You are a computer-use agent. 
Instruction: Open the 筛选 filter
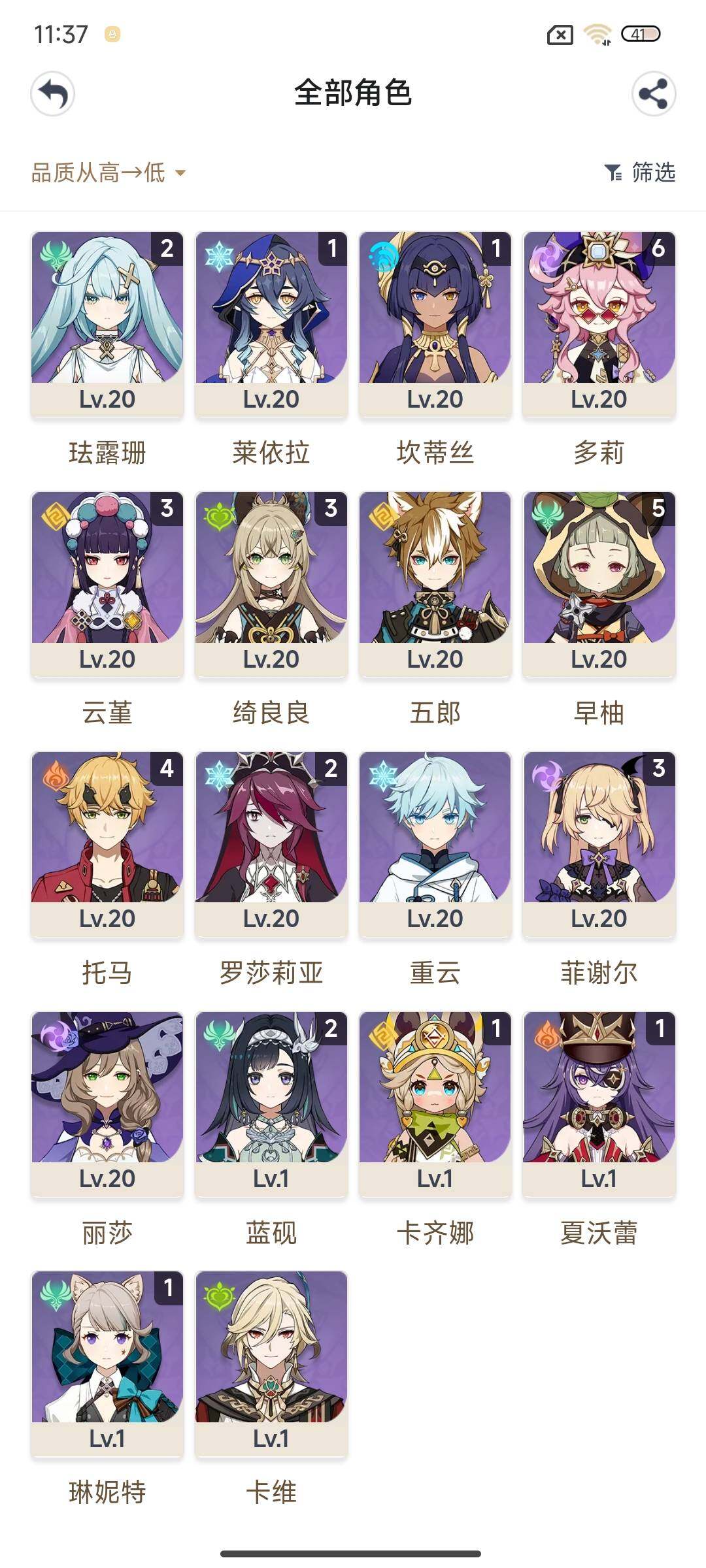[x=640, y=173]
